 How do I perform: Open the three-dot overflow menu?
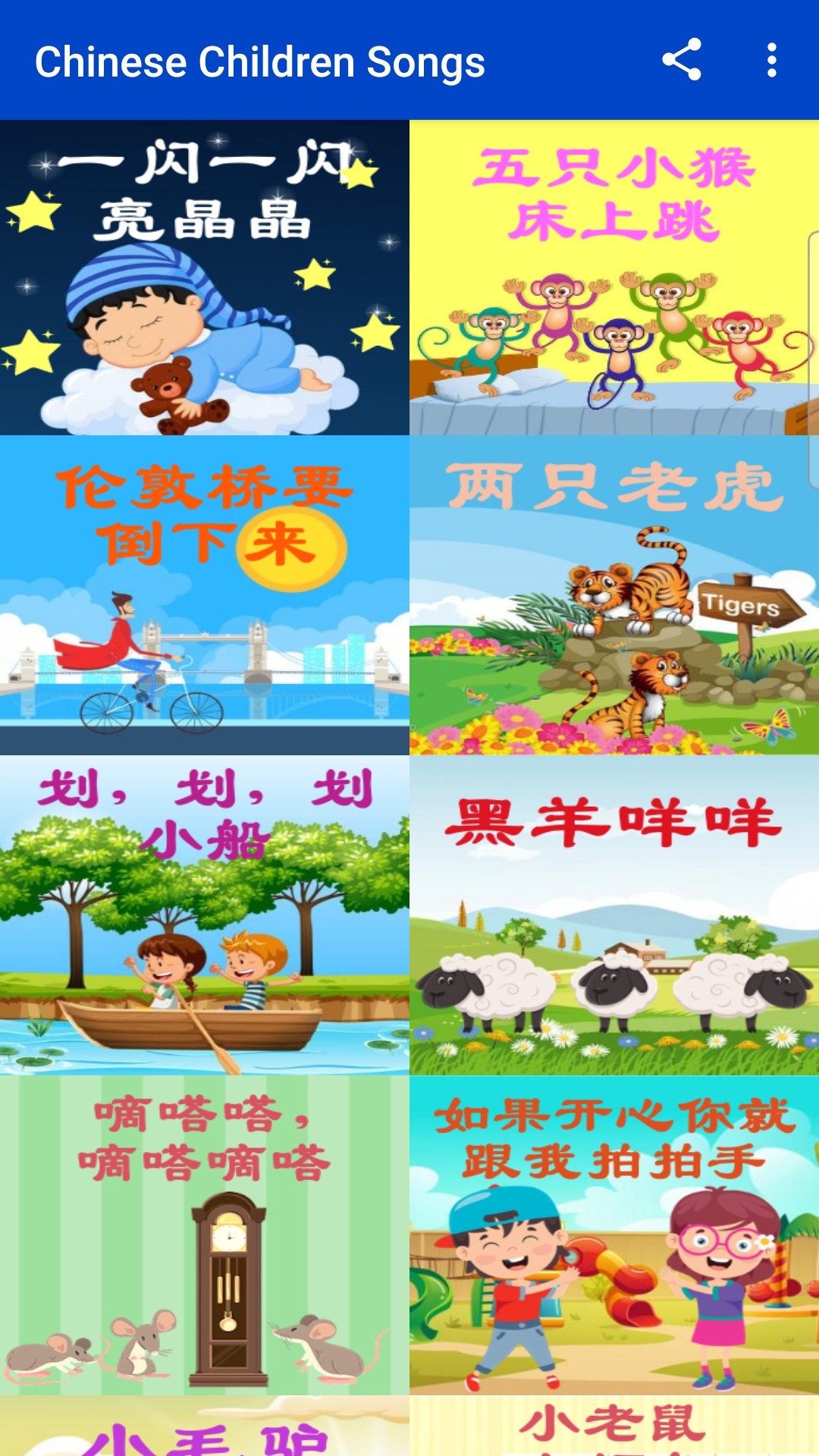pos(771,60)
